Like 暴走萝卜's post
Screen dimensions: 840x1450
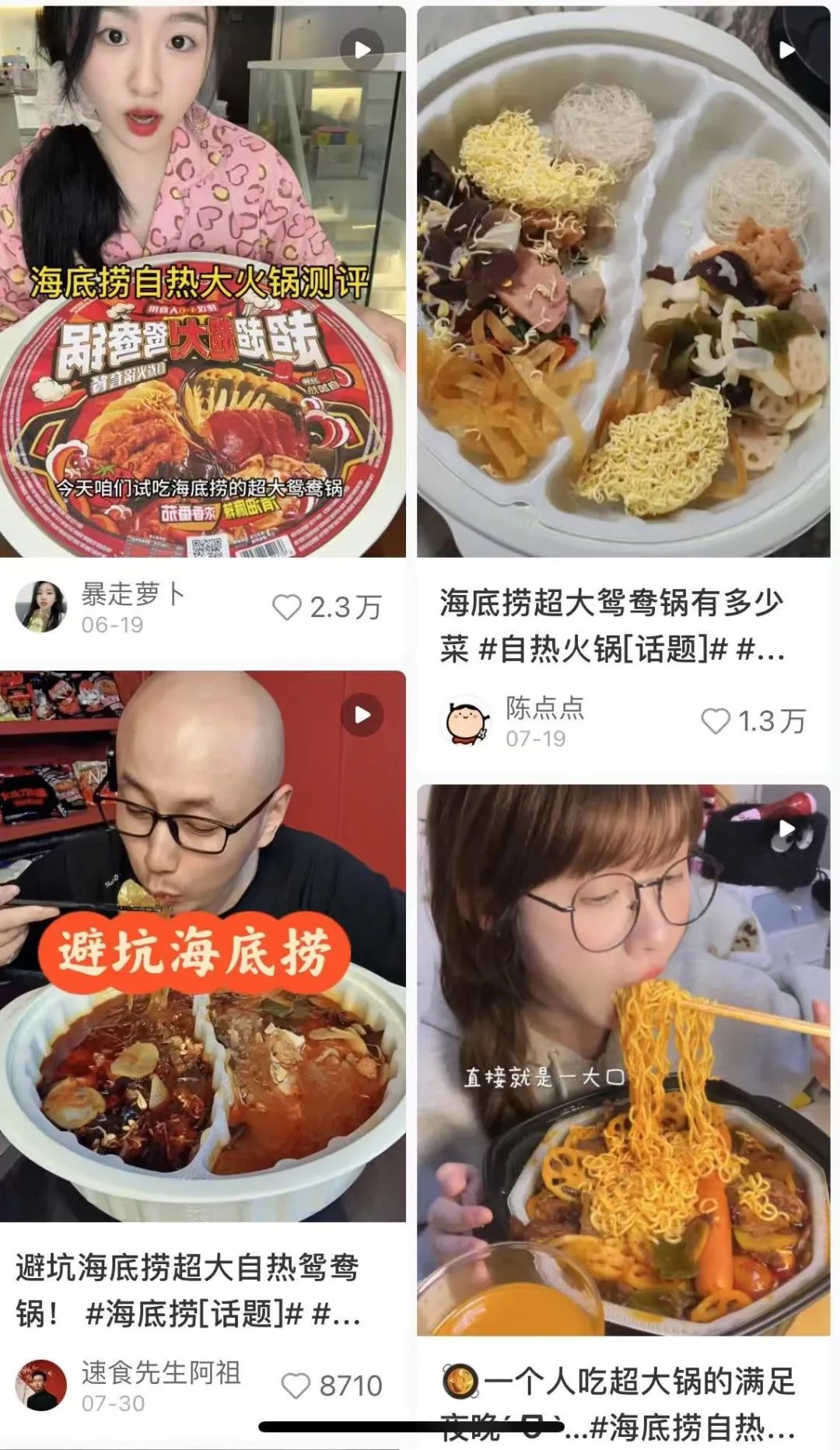287,608
